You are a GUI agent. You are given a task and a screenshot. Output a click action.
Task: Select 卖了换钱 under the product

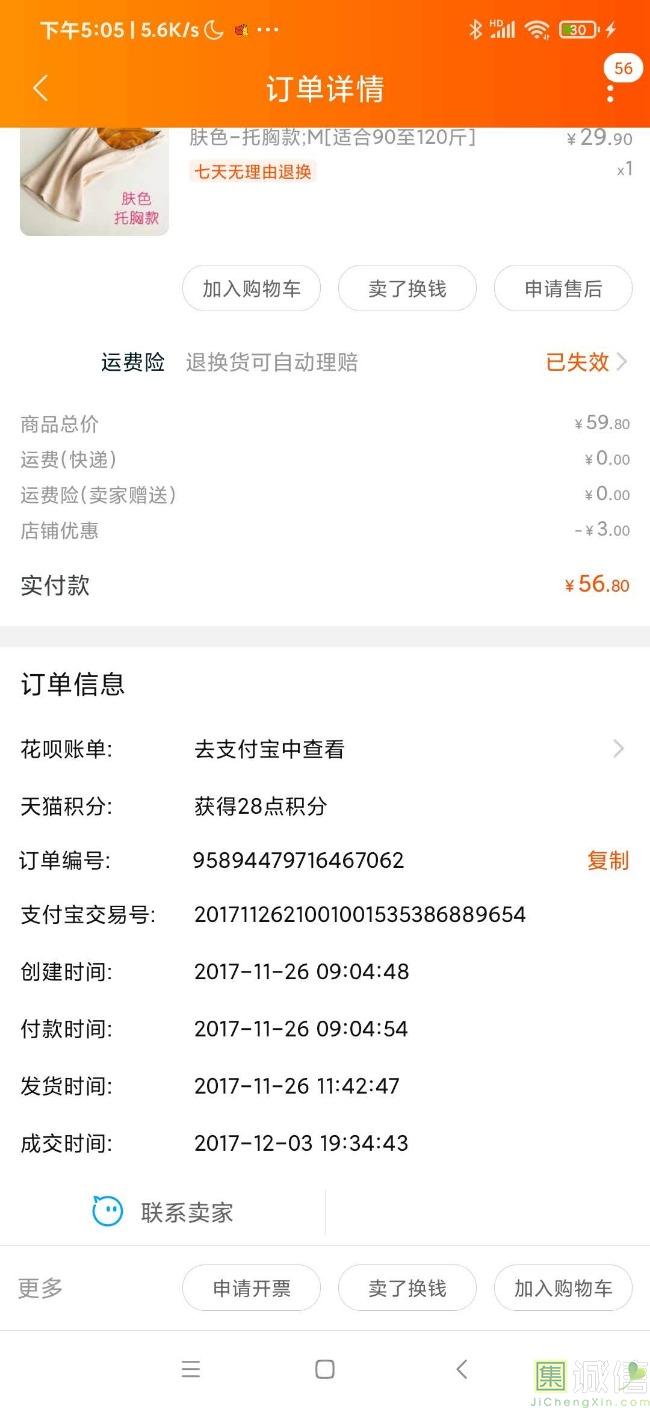pyautogui.click(x=407, y=289)
